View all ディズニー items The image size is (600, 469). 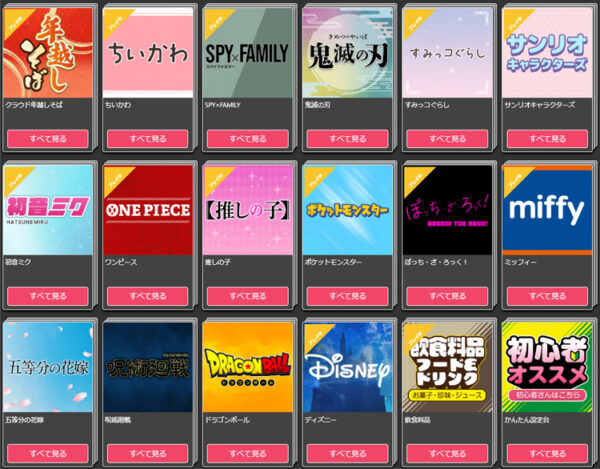pyautogui.click(x=346, y=453)
